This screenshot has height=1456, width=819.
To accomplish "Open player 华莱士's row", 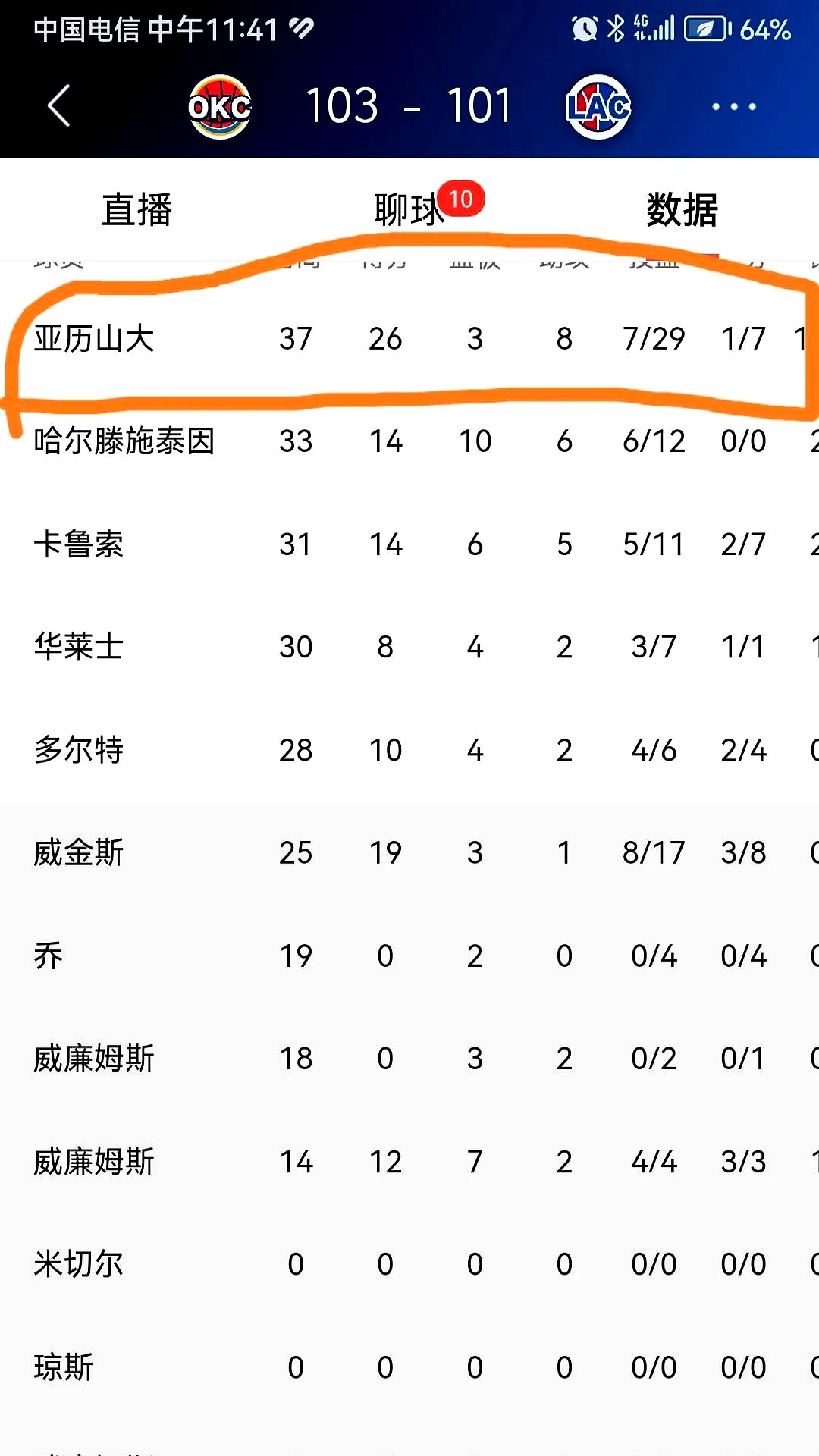I will [79, 647].
